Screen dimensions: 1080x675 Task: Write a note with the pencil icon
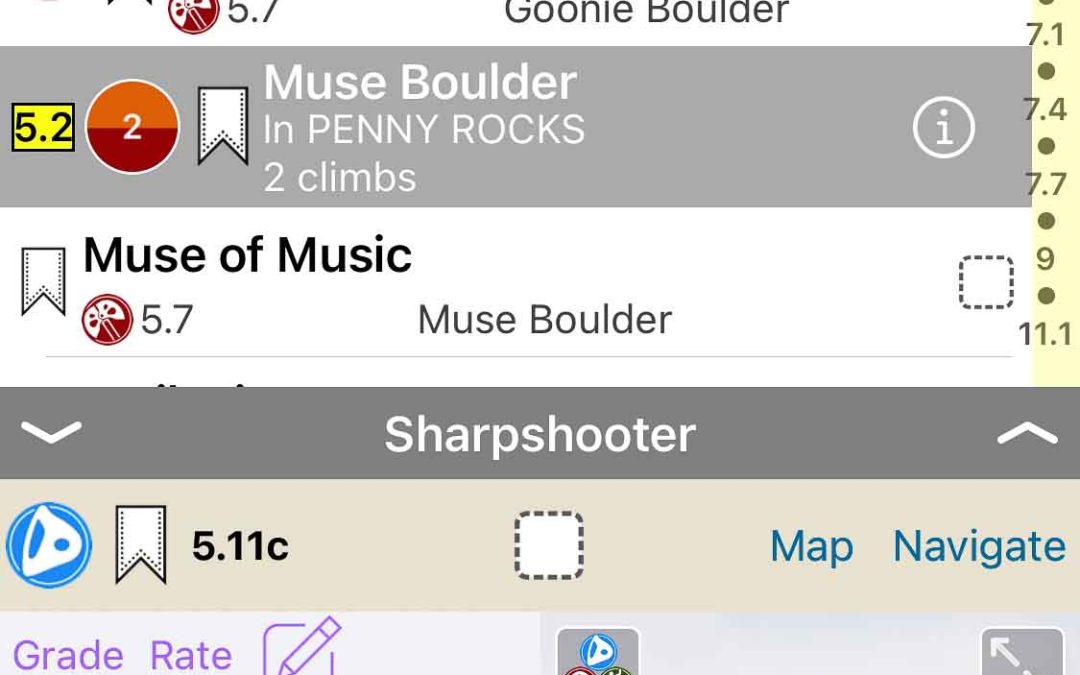[301, 648]
